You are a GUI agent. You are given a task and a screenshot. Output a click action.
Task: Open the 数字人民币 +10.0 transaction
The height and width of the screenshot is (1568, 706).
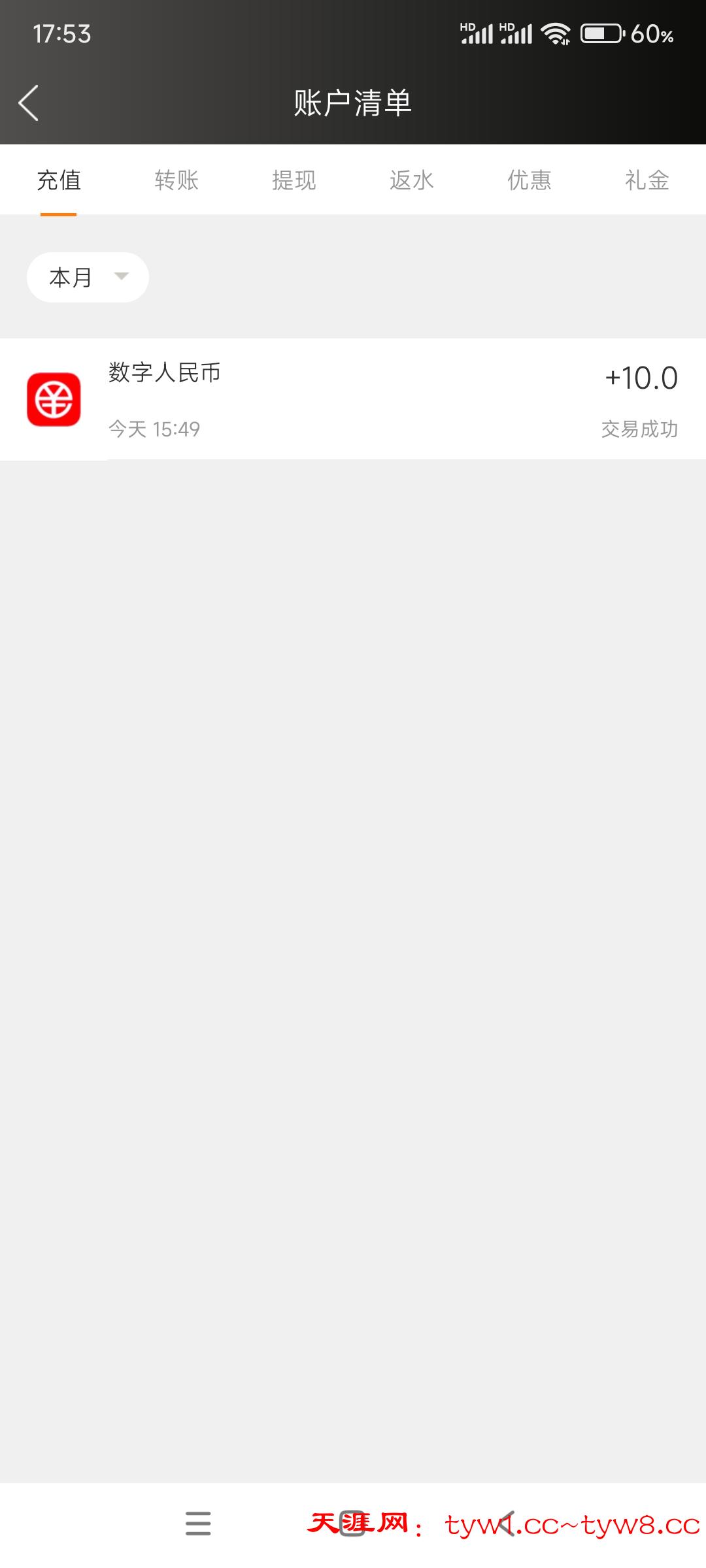click(353, 399)
